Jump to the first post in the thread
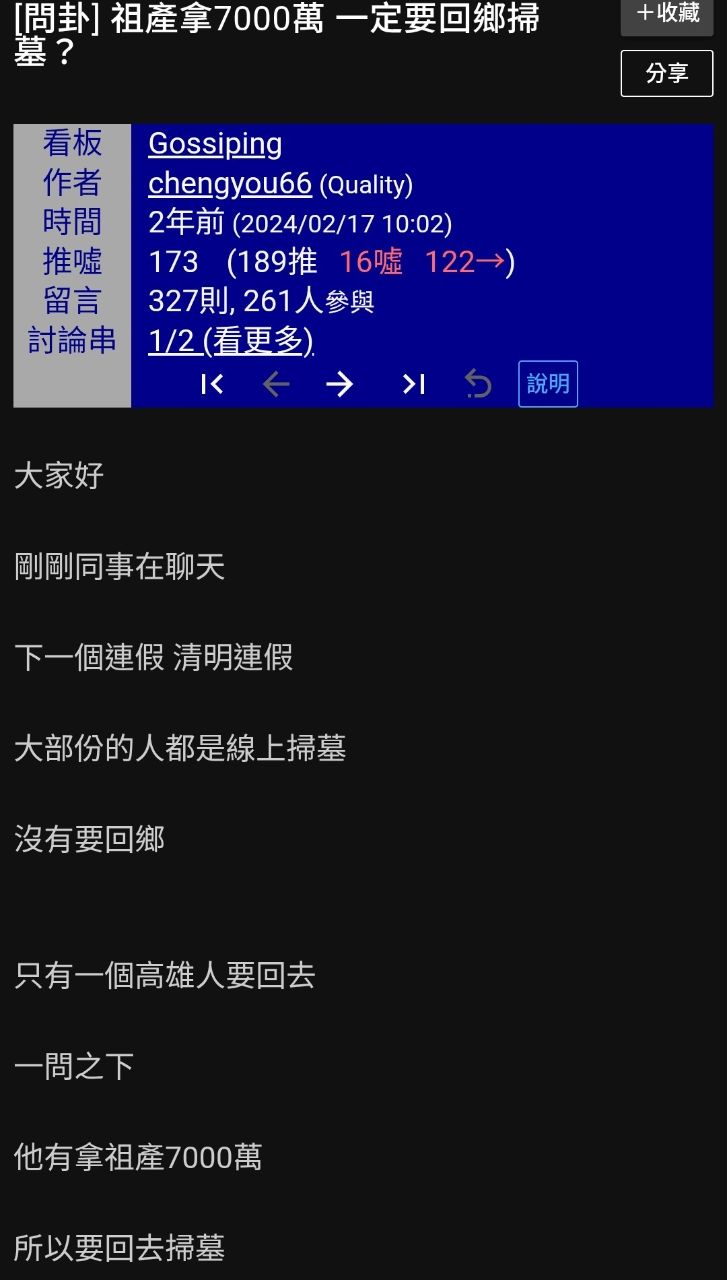 (x=212, y=384)
